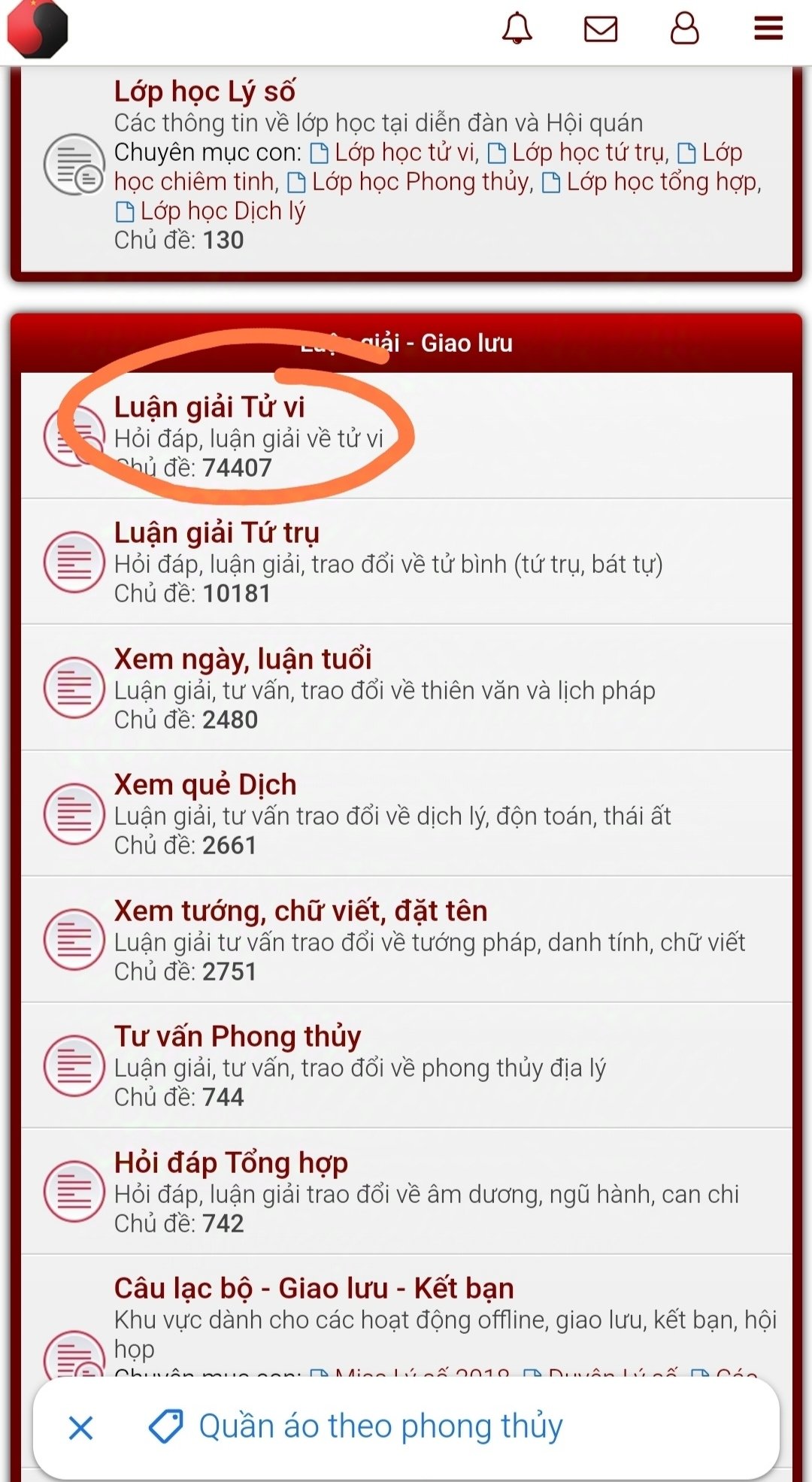
Task: Open the Lớp học tứ trụ subforum
Action: (588, 153)
